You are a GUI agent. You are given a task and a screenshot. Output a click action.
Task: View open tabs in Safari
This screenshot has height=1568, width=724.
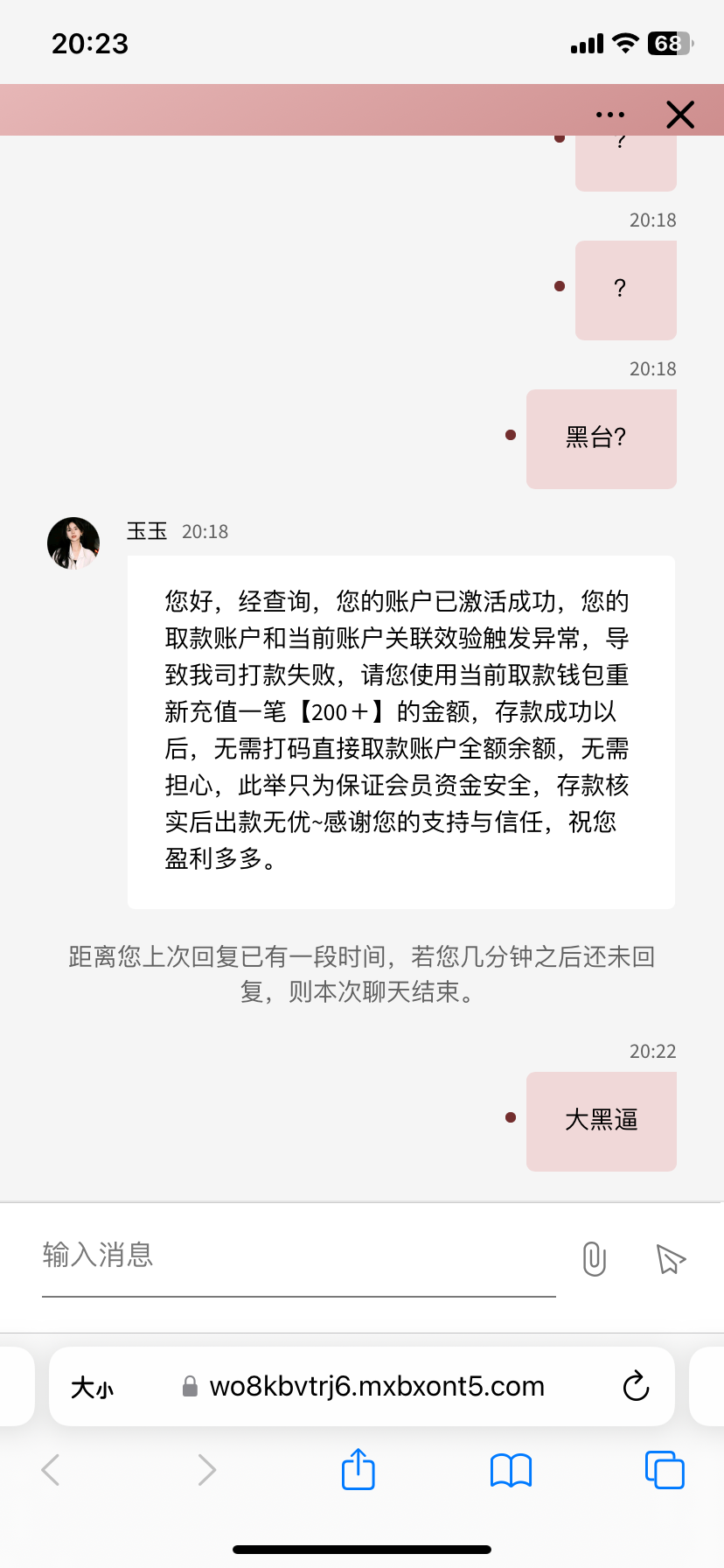(664, 1470)
